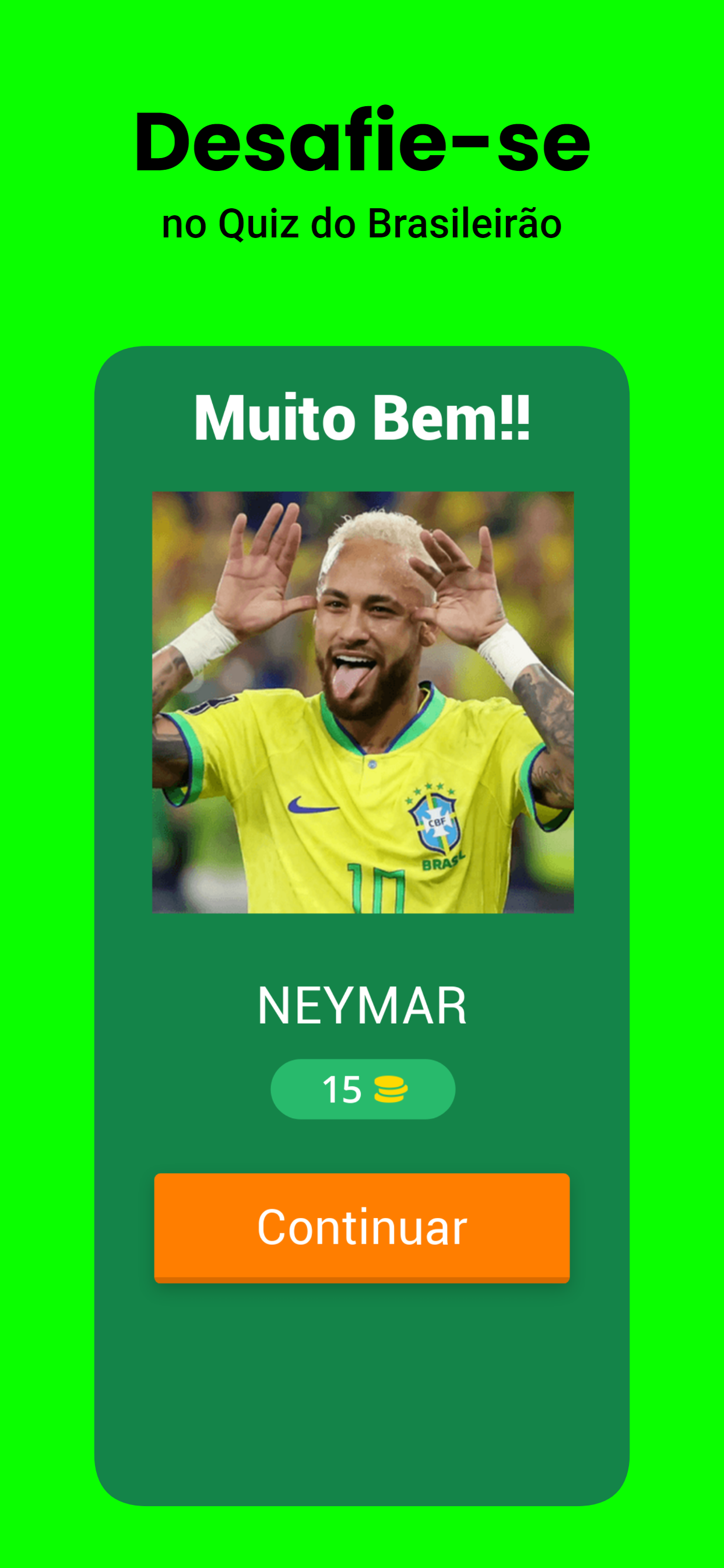This screenshot has width=724, height=1568.
Task: Click the subtitle no Quiz do Brasileirão
Action: (x=361, y=224)
